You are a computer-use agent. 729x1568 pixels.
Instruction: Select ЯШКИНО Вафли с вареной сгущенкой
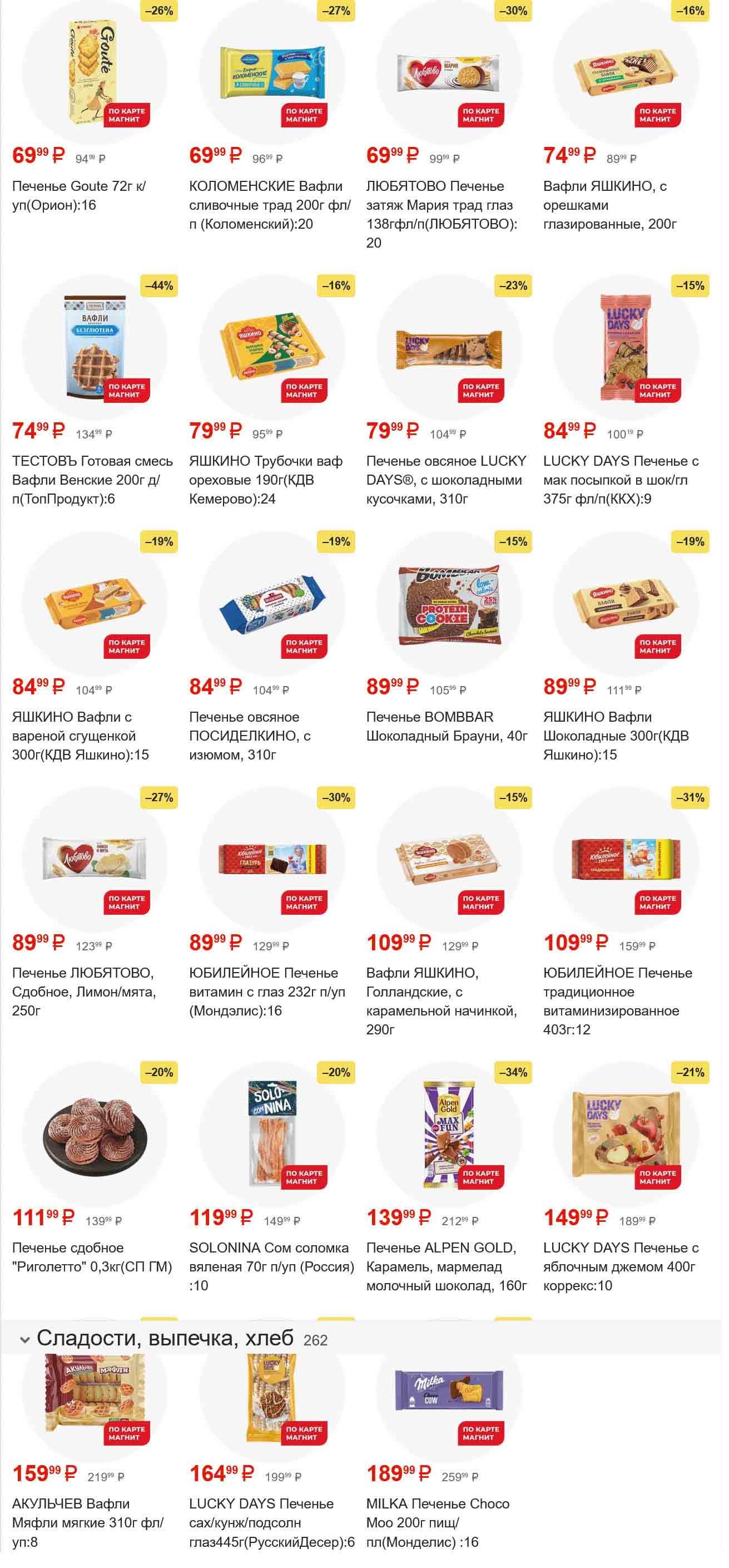95,604
